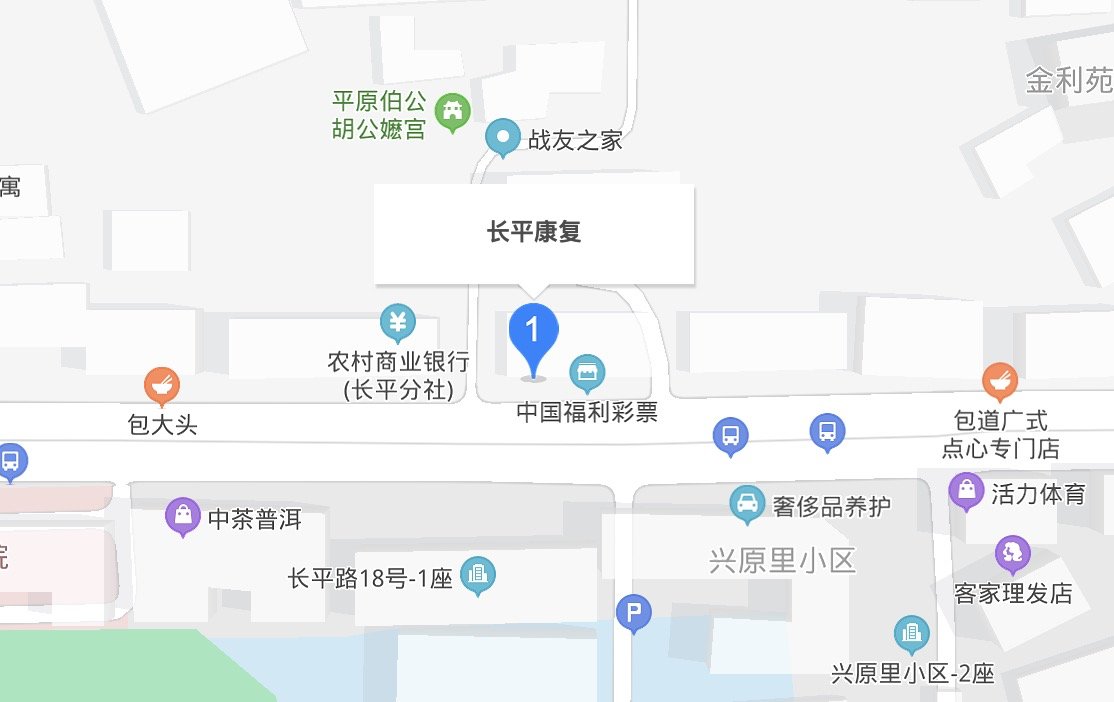Select the 长平路18号-1座 building marker
The width and height of the screenshot is (1114, 702).
pyautogui.click(x=479, y=574)
